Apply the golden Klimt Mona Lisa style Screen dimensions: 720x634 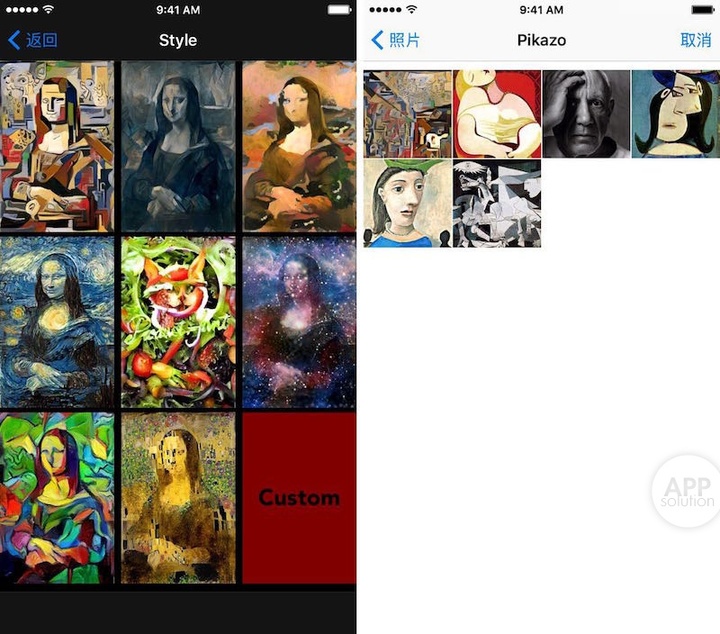[178, 497]
